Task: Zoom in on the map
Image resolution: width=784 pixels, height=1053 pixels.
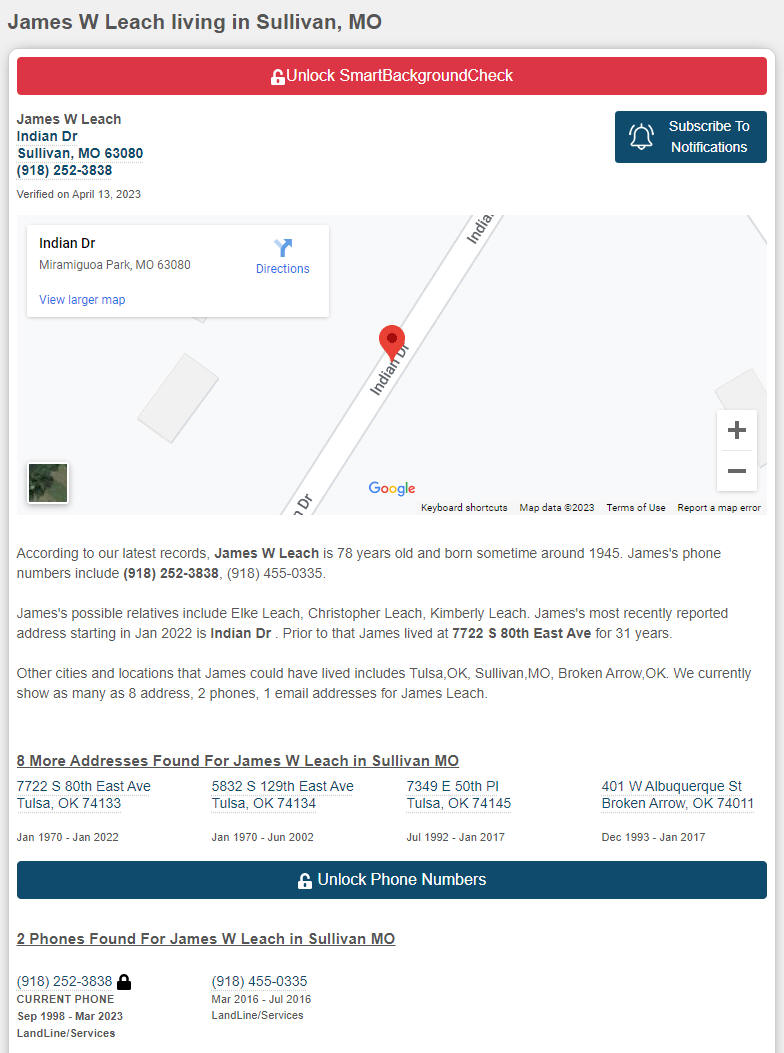Action: [x=737, y=431]
